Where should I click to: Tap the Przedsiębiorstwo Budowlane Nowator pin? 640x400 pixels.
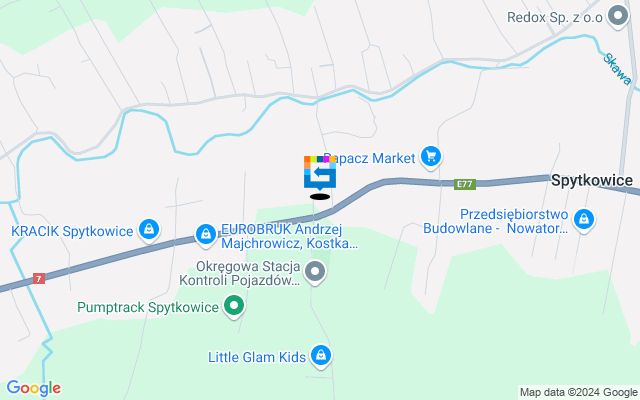584,220
